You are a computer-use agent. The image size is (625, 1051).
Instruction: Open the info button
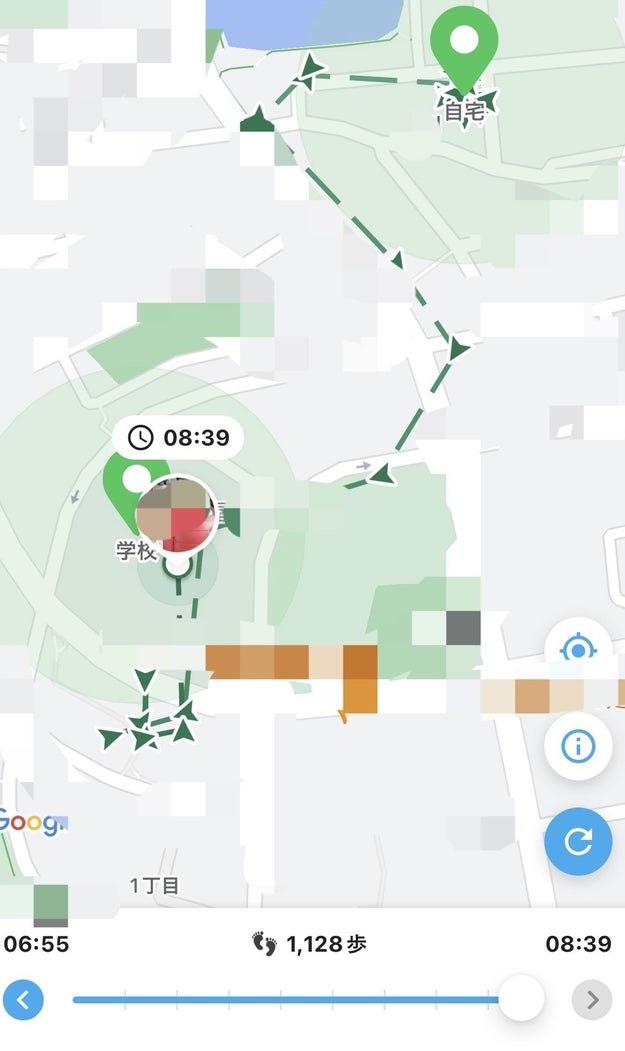(578, 746)
